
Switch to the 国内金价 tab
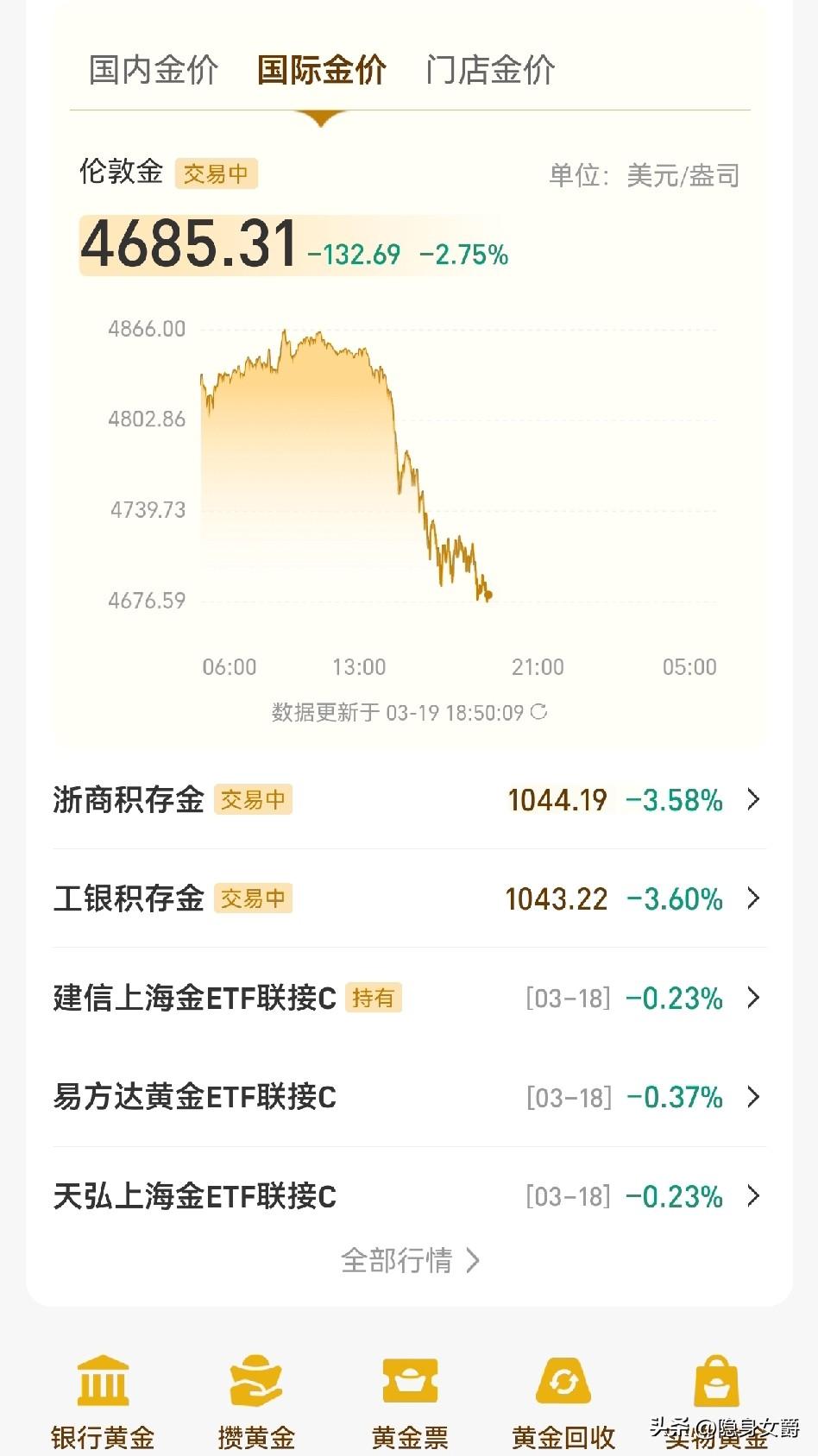coord(151,70)
